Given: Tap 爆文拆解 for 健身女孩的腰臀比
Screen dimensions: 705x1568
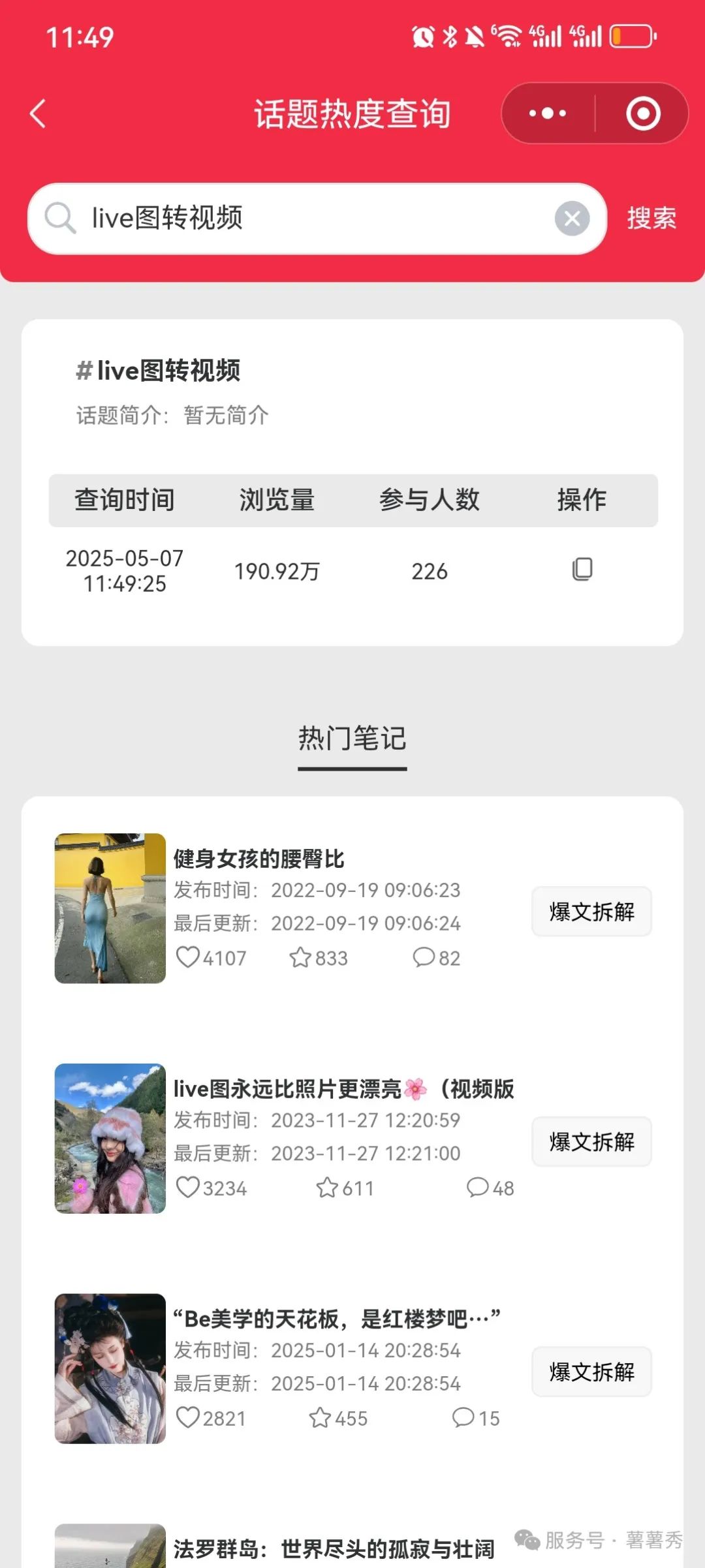Looking at the screenshot, I should pyautogui.click(x=591, y=912).
